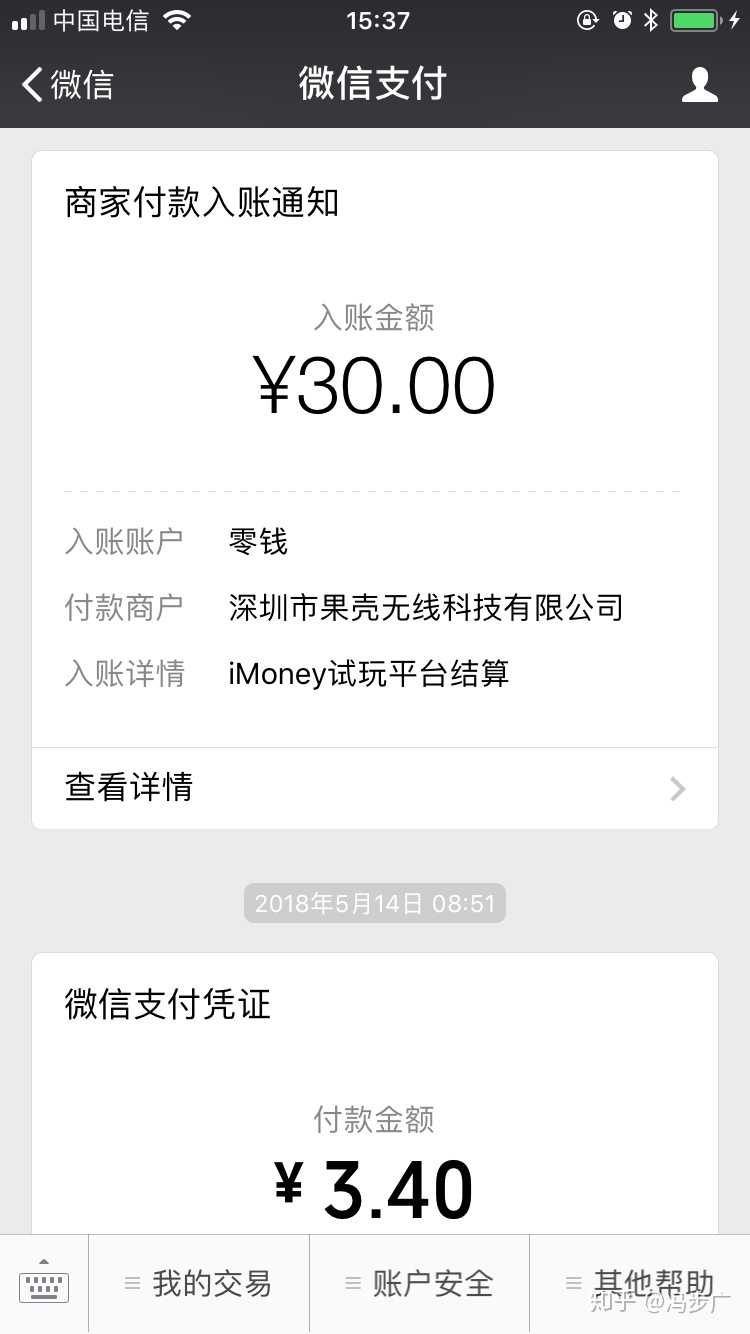
Task: Tap the battery level indicator
Action: 695,18
